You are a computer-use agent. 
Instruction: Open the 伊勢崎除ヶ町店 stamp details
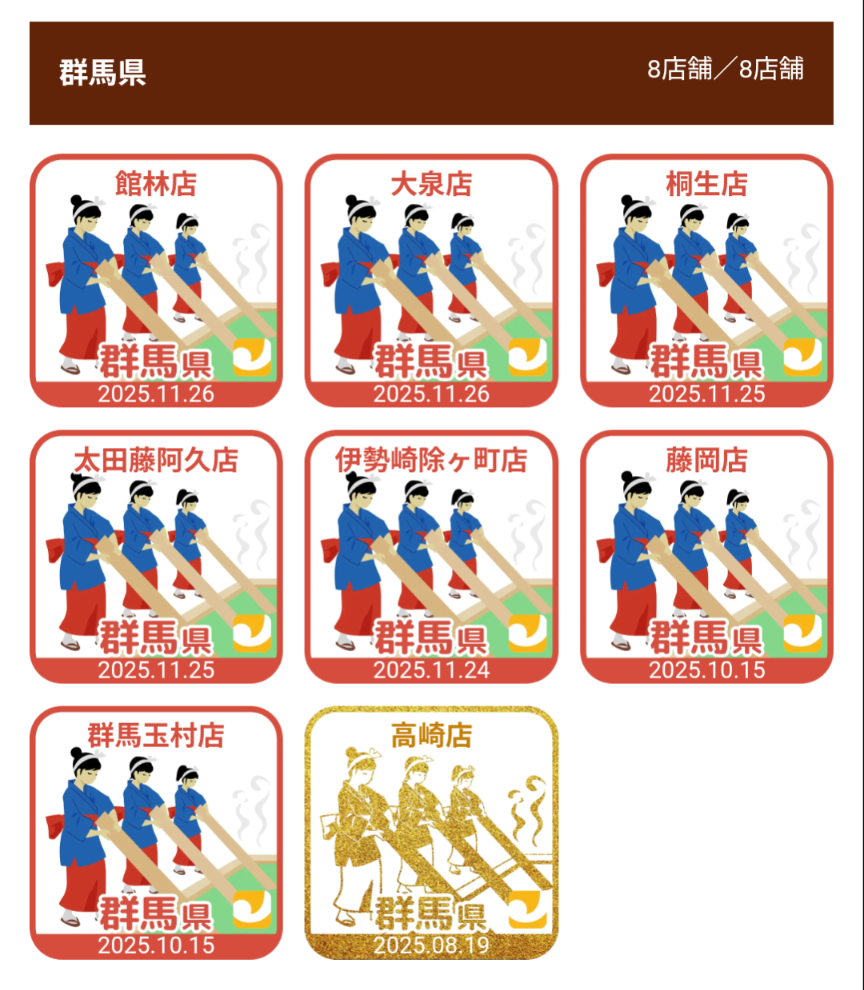(431, 557)
